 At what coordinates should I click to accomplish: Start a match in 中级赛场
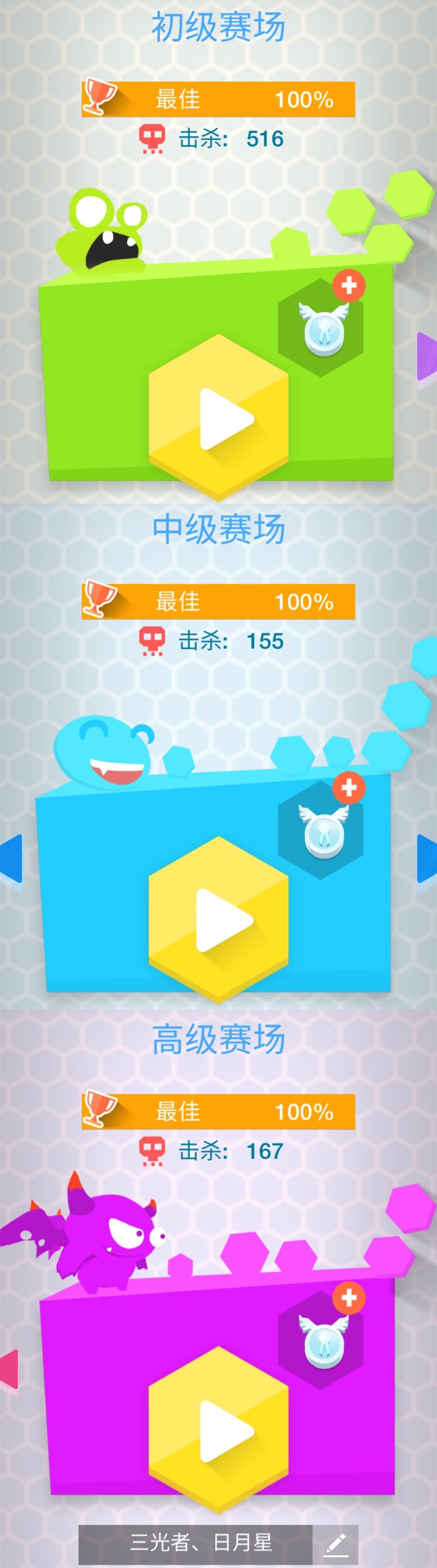tap(219, 919)
